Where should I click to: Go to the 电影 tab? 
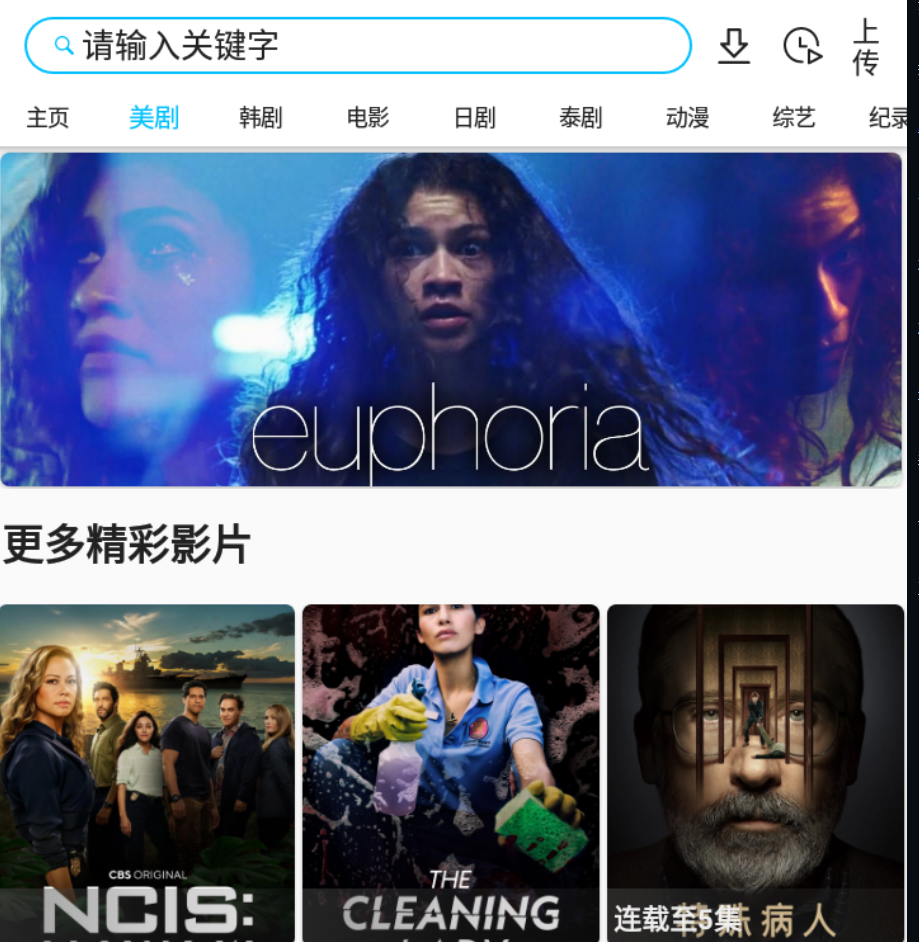pos(368,118)
